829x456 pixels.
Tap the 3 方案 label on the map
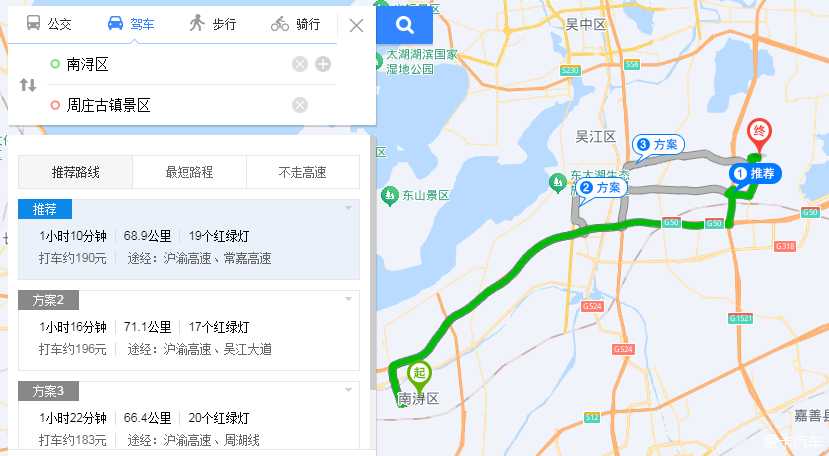click(657, 145)
